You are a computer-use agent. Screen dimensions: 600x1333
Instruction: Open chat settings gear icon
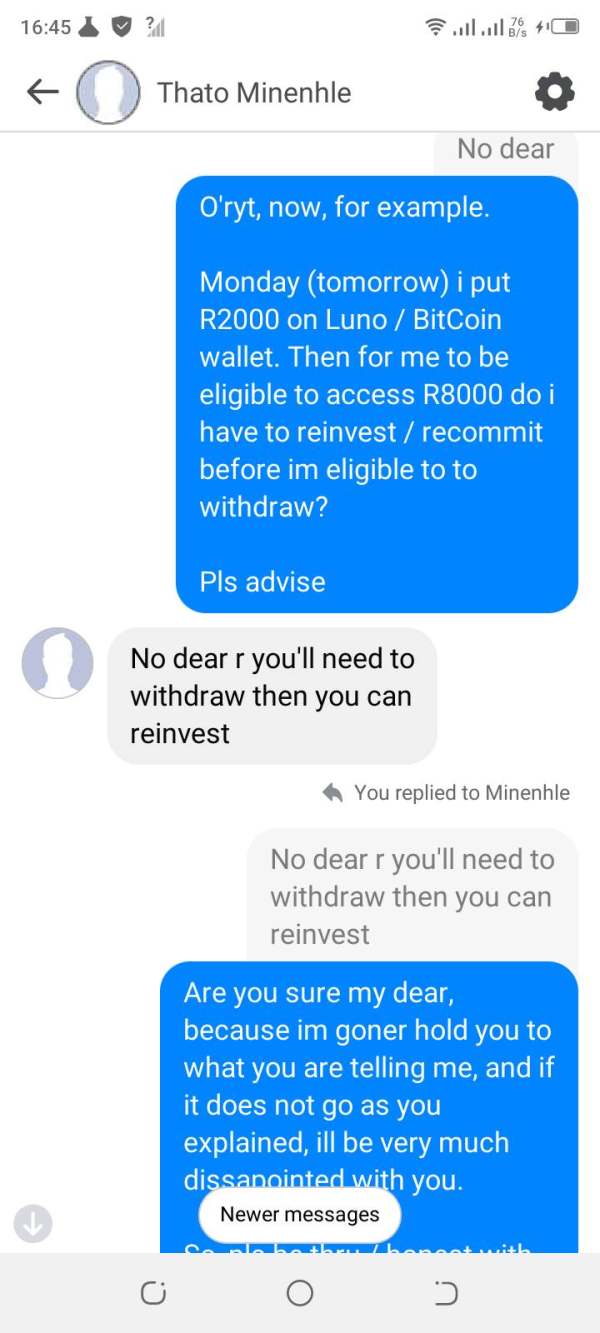click(555, 93)
